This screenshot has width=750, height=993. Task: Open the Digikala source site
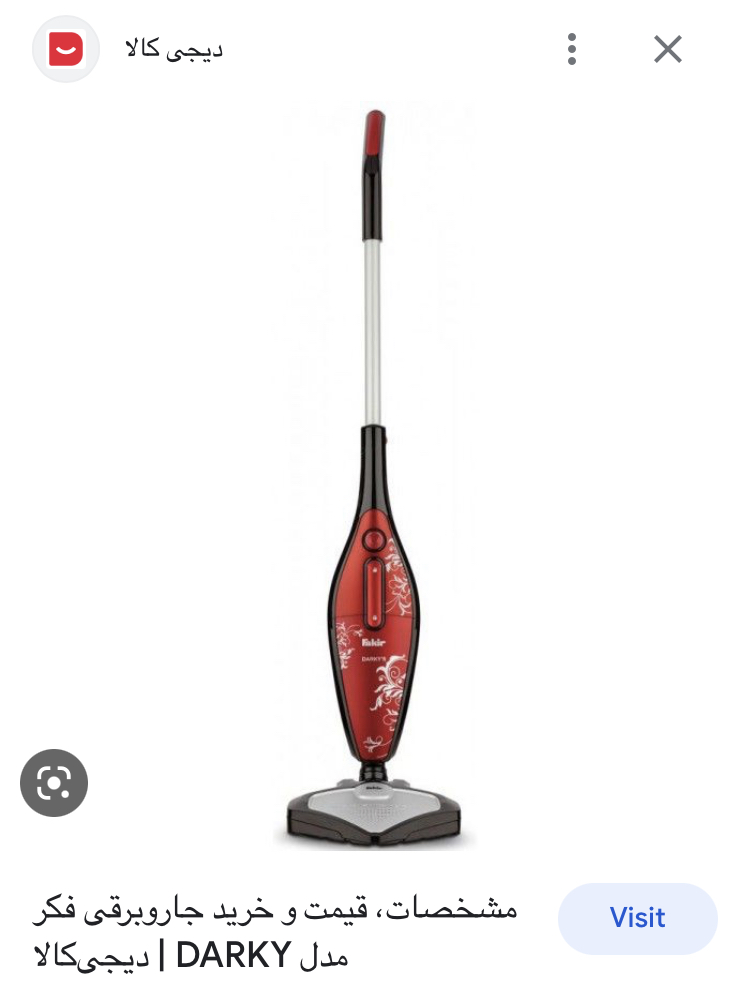pos(173,49)
